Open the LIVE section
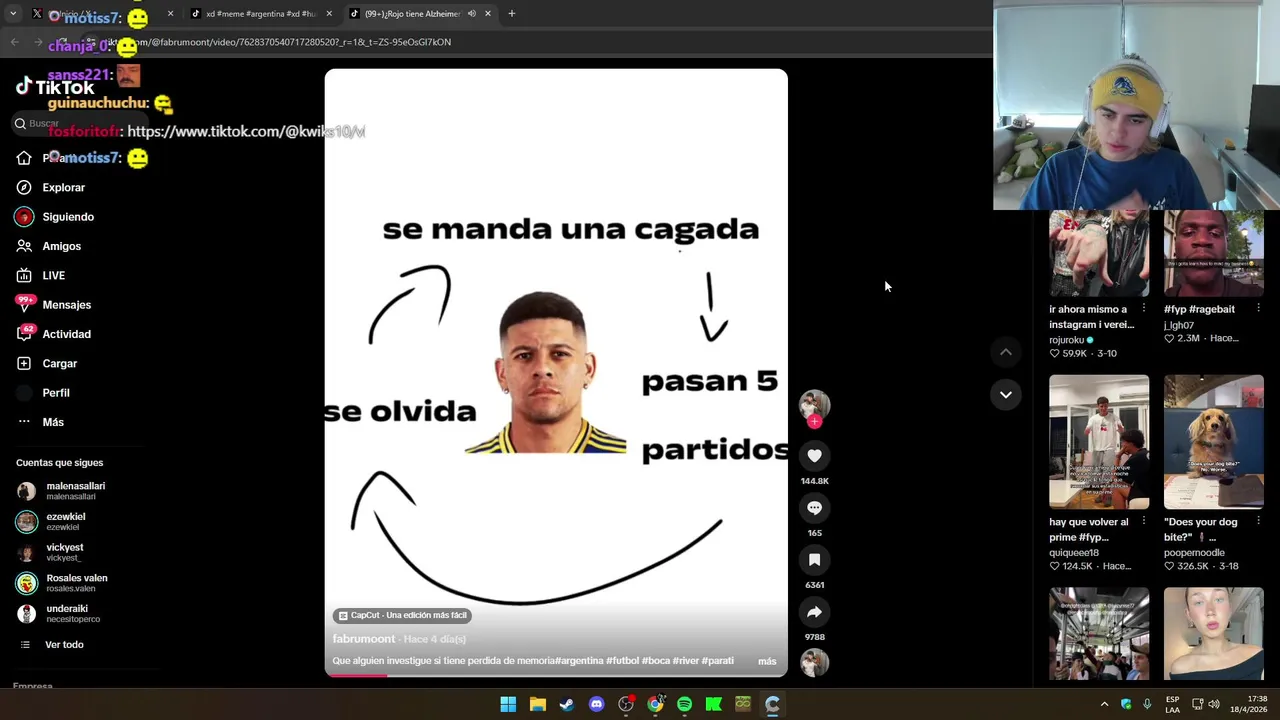 [x=53, y=276]
